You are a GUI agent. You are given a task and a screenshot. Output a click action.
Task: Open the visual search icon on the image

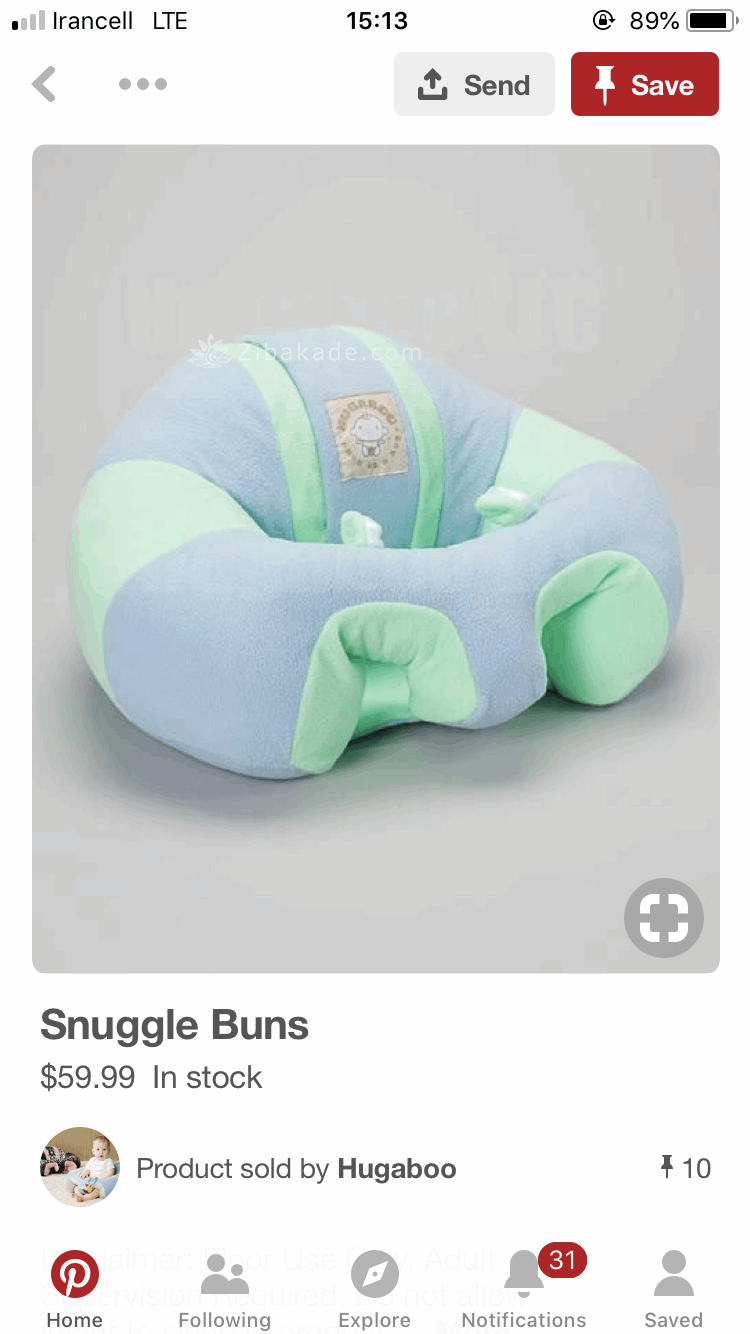(664, 917)
